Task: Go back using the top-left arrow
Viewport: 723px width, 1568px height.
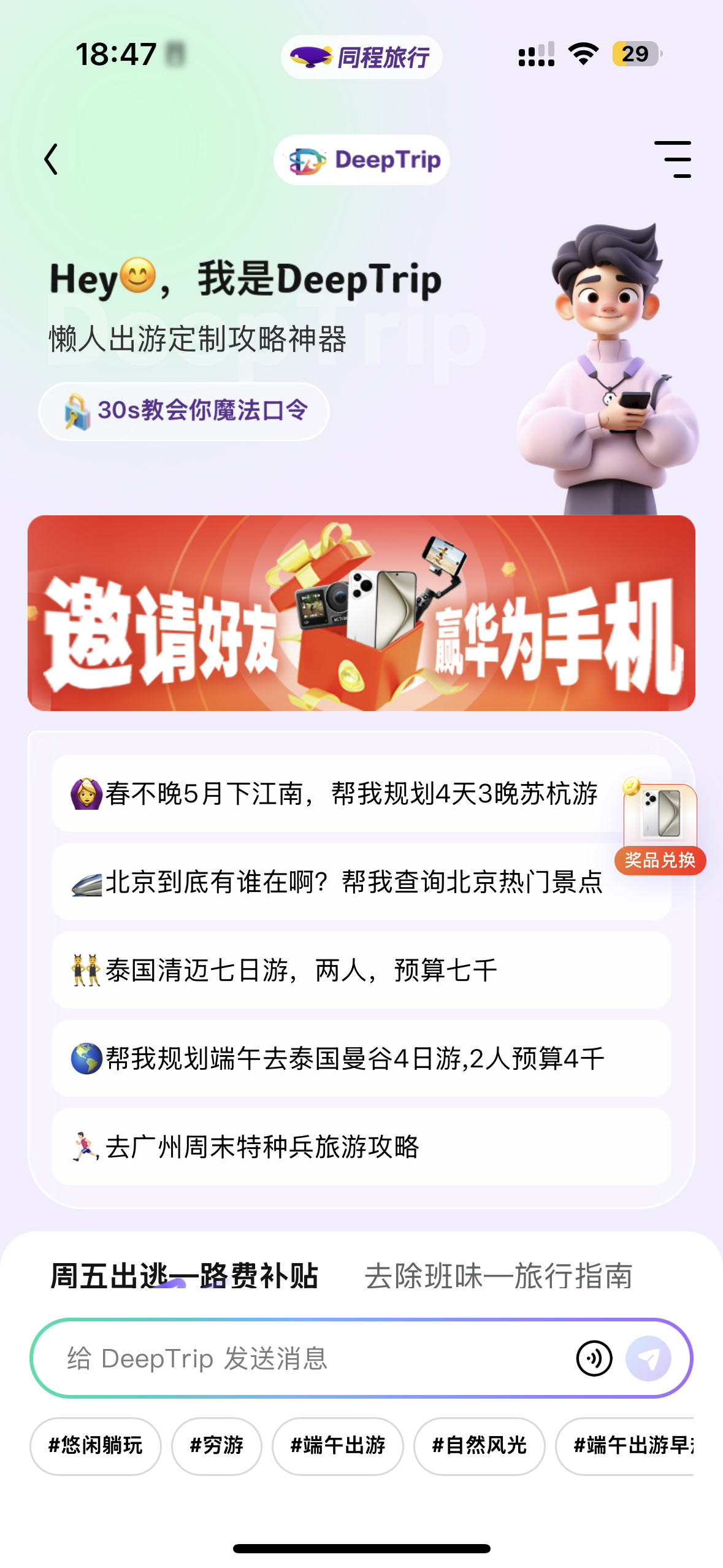Action: 52,159
